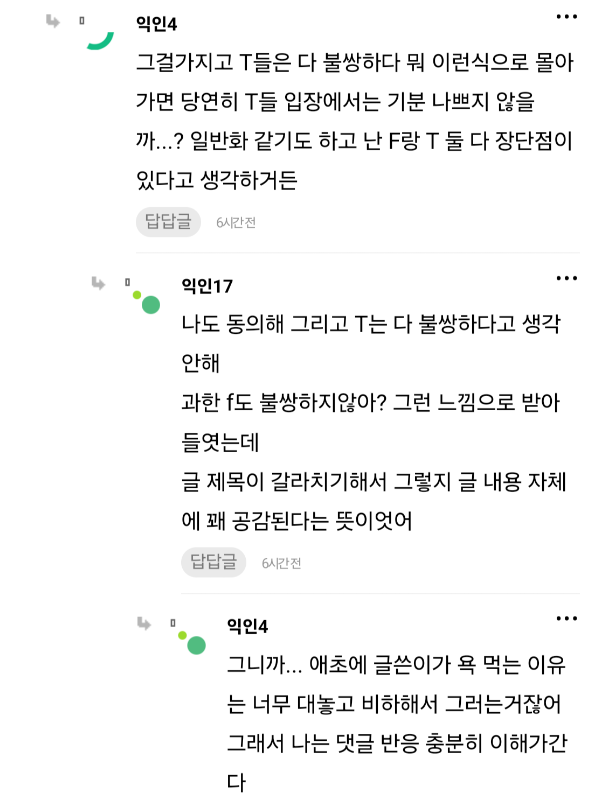Open the overflow menu on 익인17's comment
This screenshot has height=806, width=608.
(x=567, y=279)
